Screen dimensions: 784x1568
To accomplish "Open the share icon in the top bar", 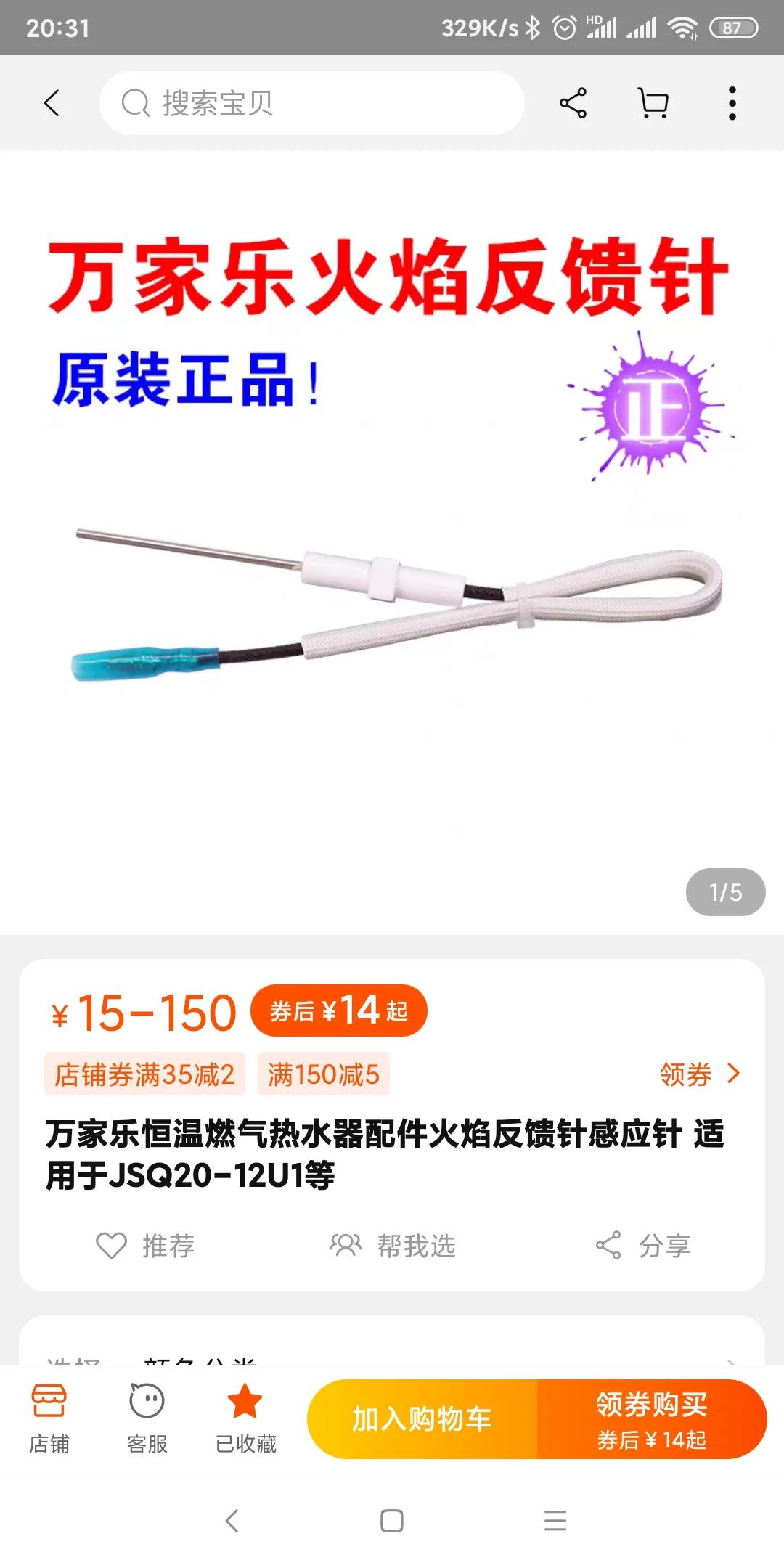I will pyautogui.click(x=573, y=102).
